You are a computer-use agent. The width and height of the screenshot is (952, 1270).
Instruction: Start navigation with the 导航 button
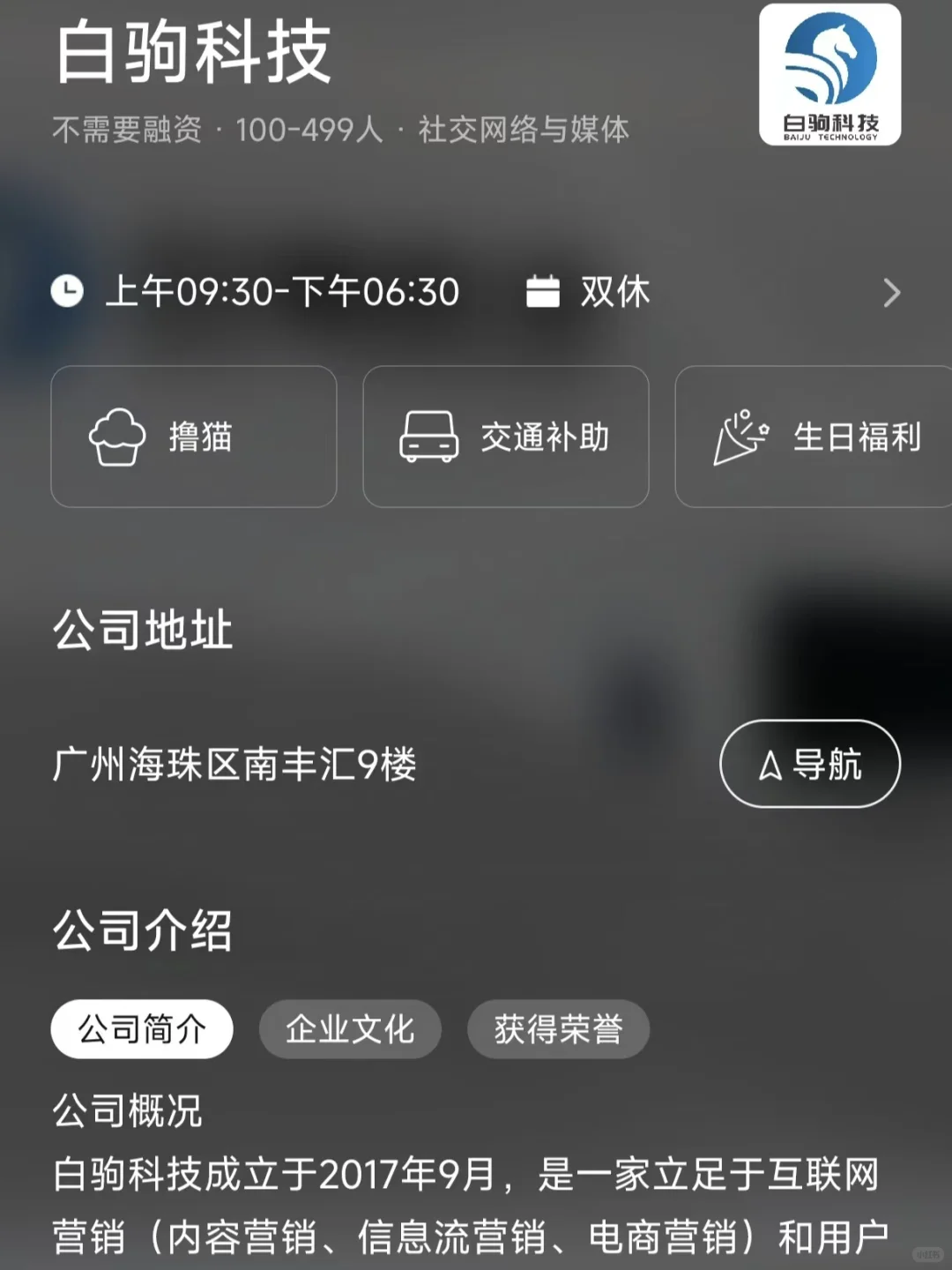point(810,764)
